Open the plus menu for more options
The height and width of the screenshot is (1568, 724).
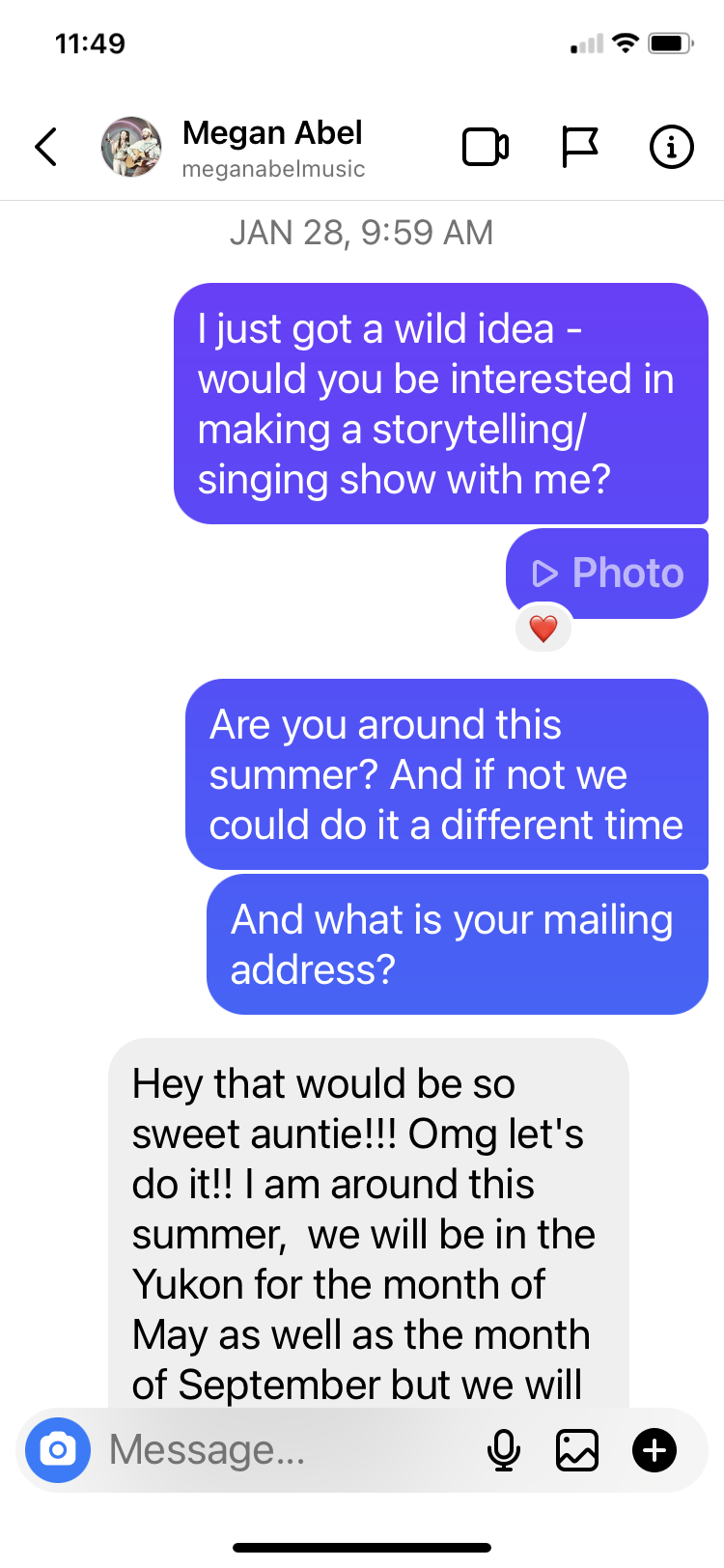(x=654, y=1449)
